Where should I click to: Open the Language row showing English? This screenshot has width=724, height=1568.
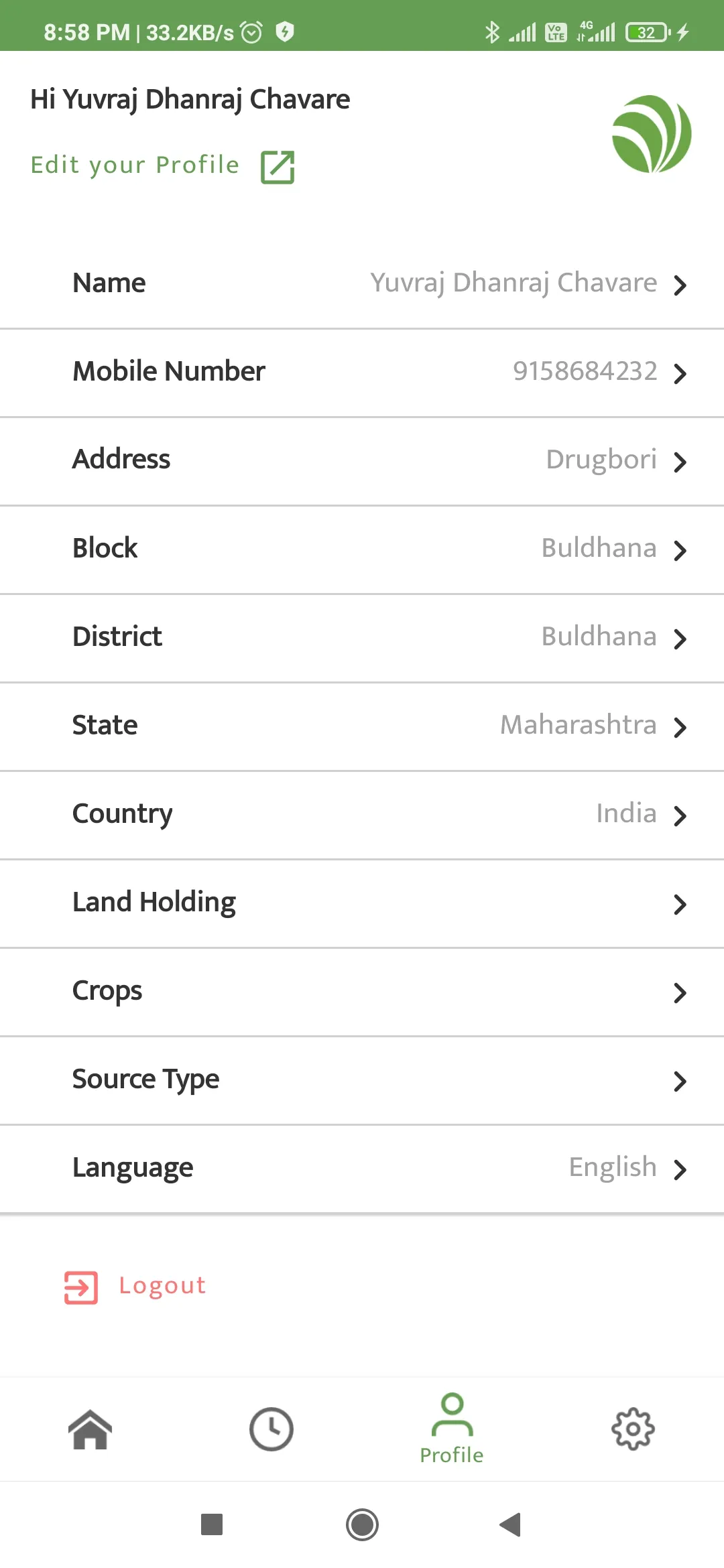362,1168
